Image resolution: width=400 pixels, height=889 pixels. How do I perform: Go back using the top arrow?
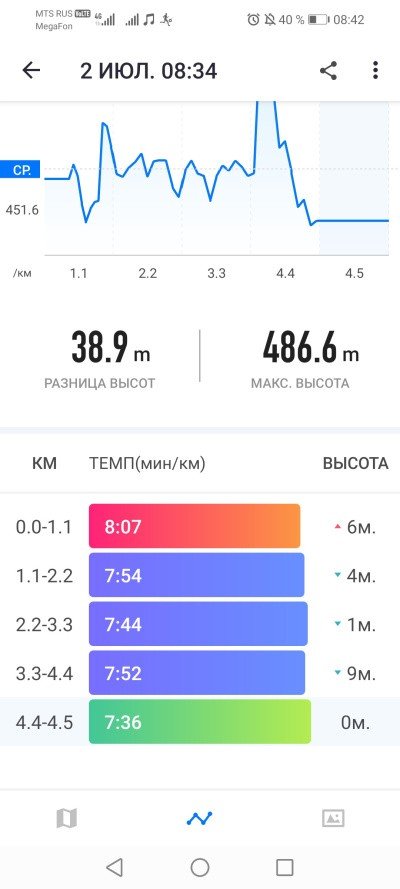coord(31,70)
